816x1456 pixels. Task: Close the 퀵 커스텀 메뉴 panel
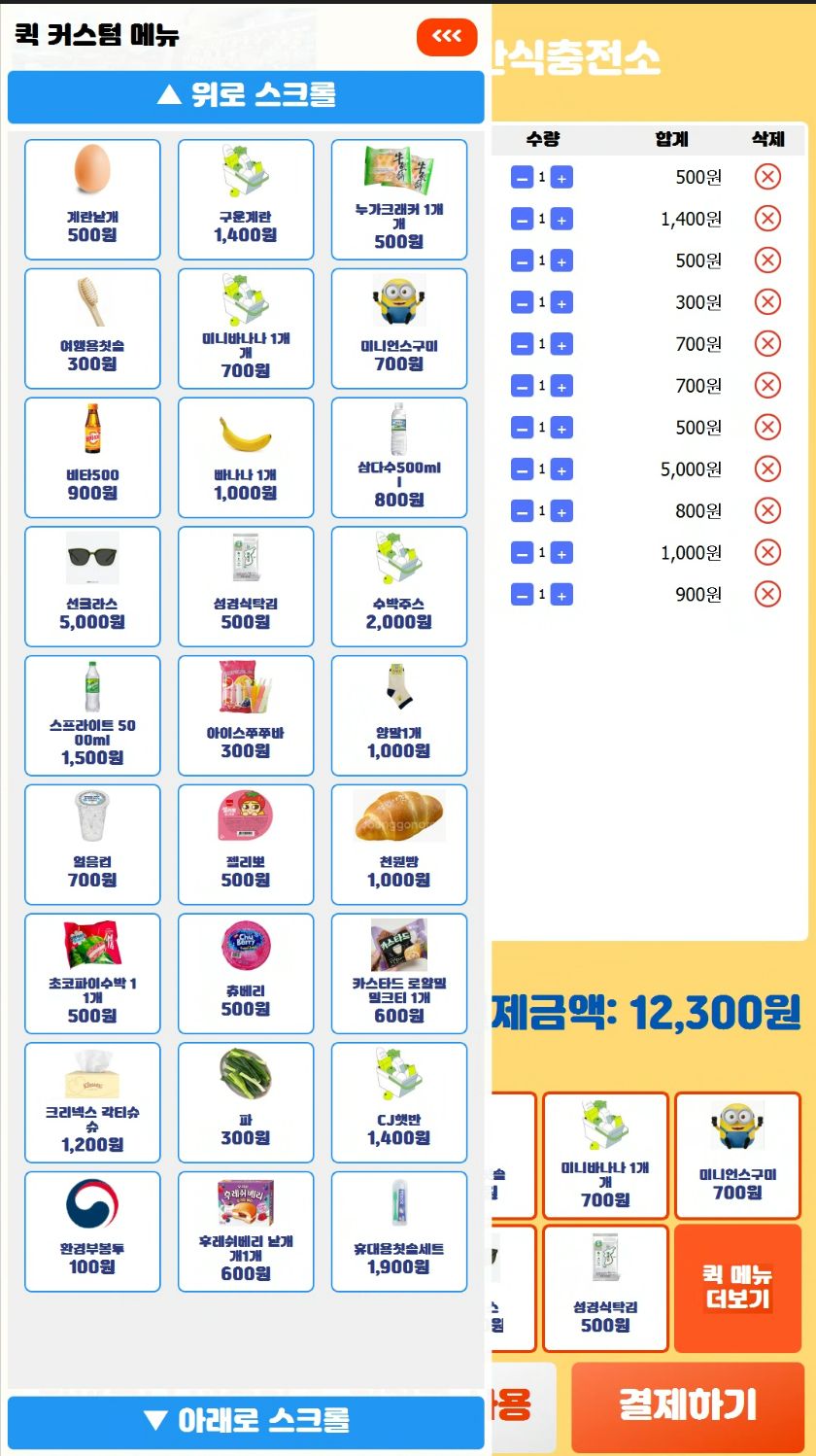click(447, 37)
